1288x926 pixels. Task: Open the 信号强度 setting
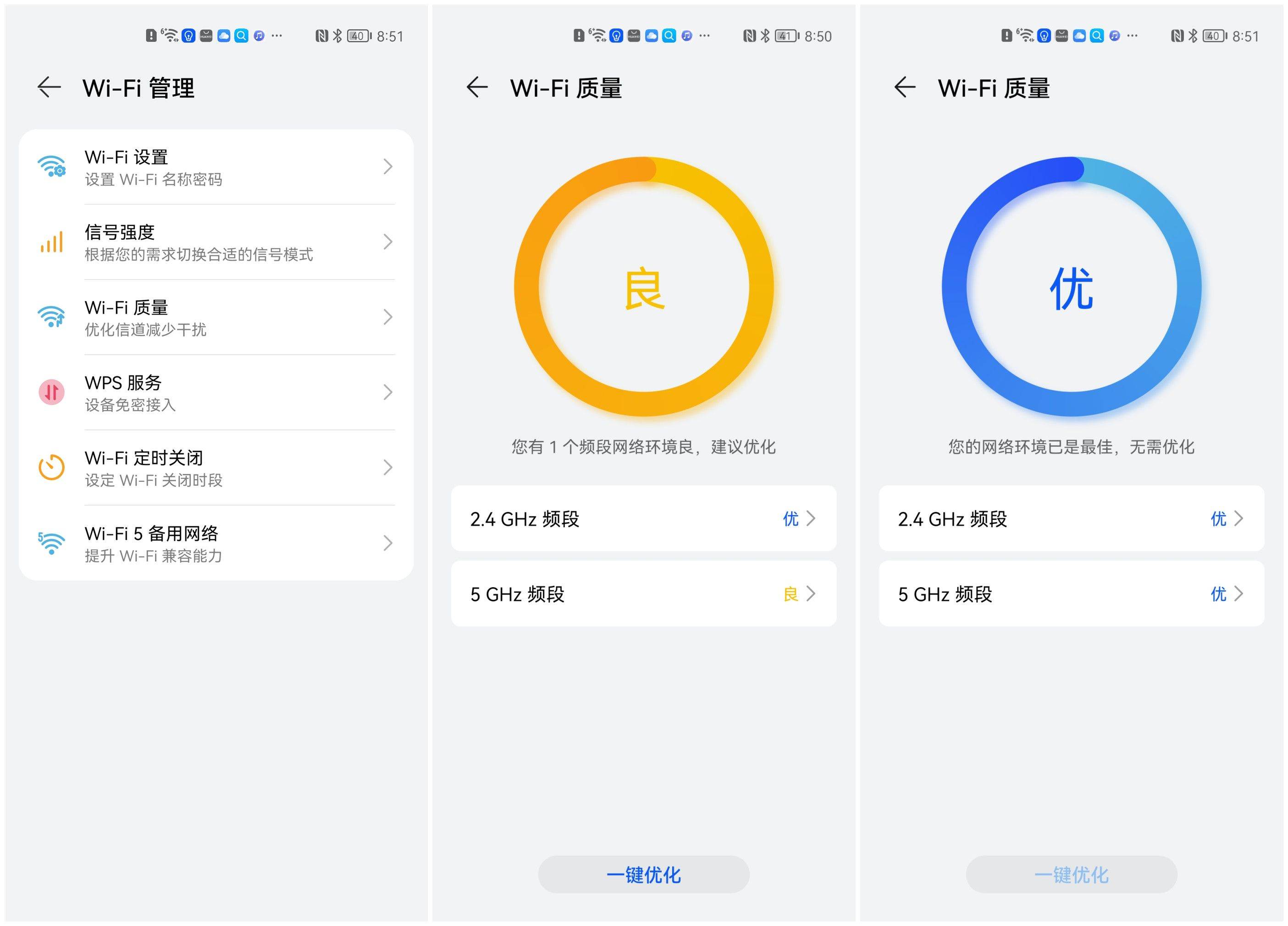click(216, 243)
